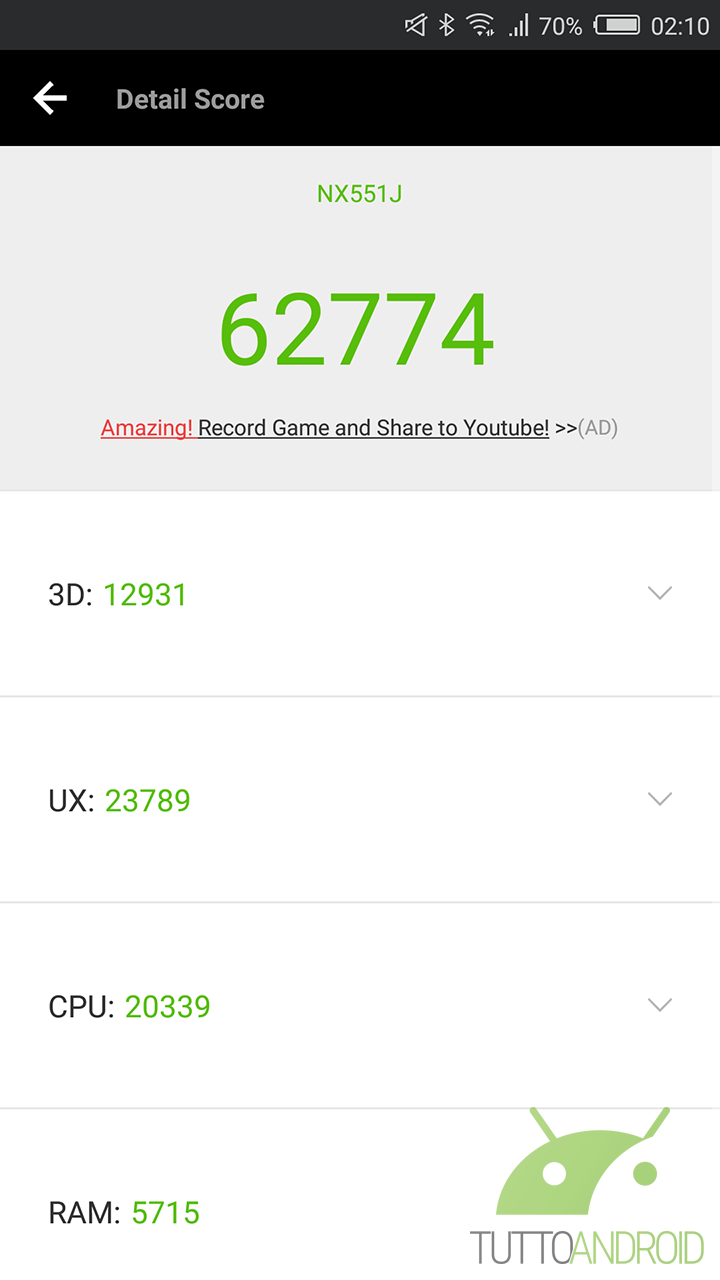The image size is (720, 1280).
Task: Expand the CPU score section
Action: coord(659,1005)
